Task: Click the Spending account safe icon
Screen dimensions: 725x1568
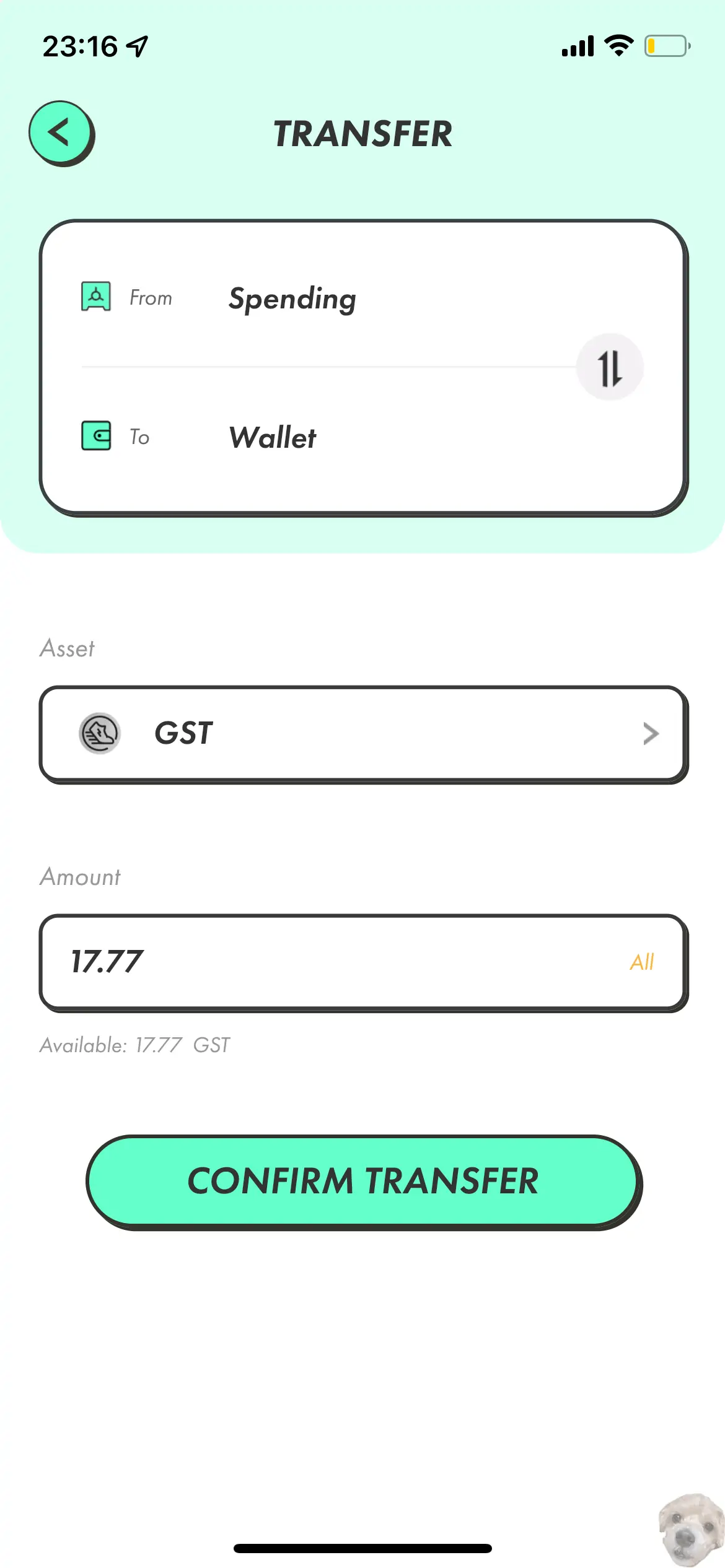Action: [x=96, y=297]
